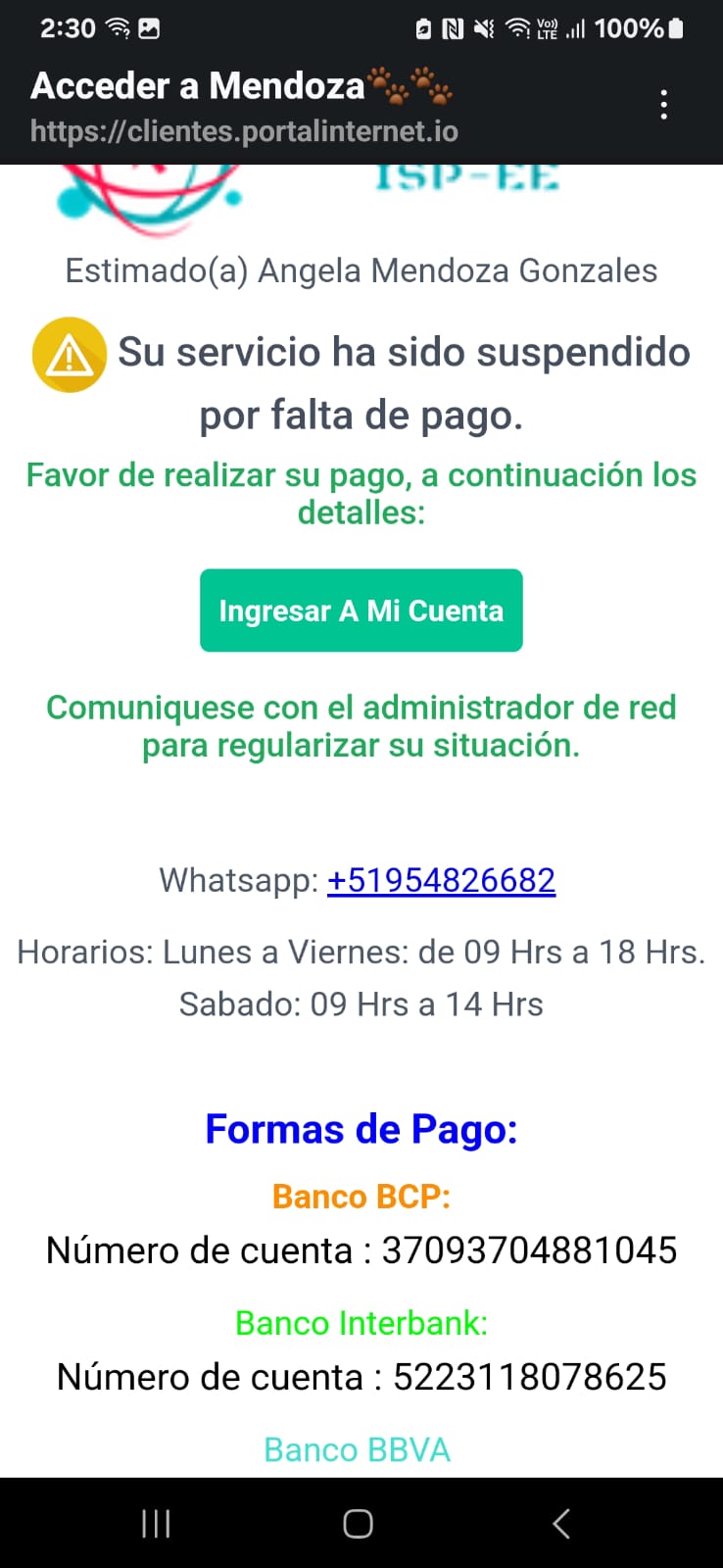Go back with the system back button

tap(561, 1523)
